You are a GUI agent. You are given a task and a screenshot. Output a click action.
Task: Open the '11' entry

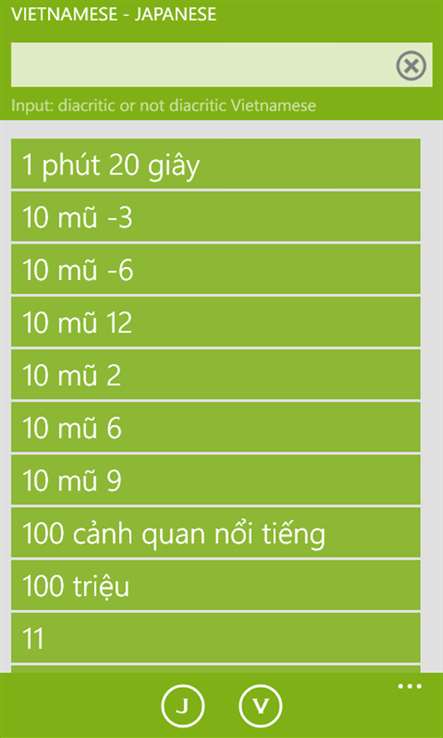pos(216,639)
